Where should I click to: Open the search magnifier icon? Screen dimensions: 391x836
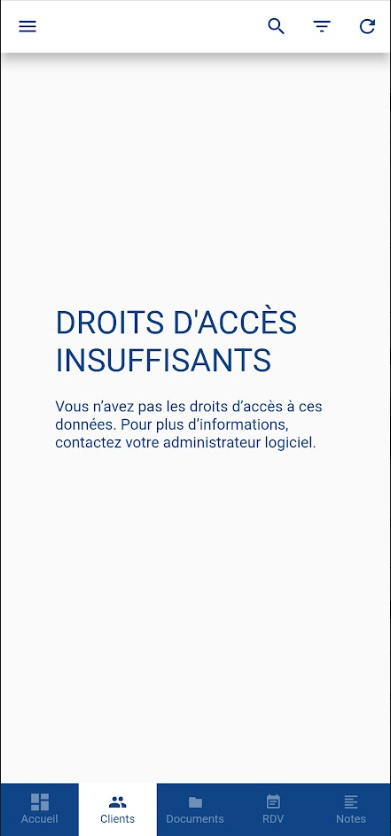tap(276, 26)
